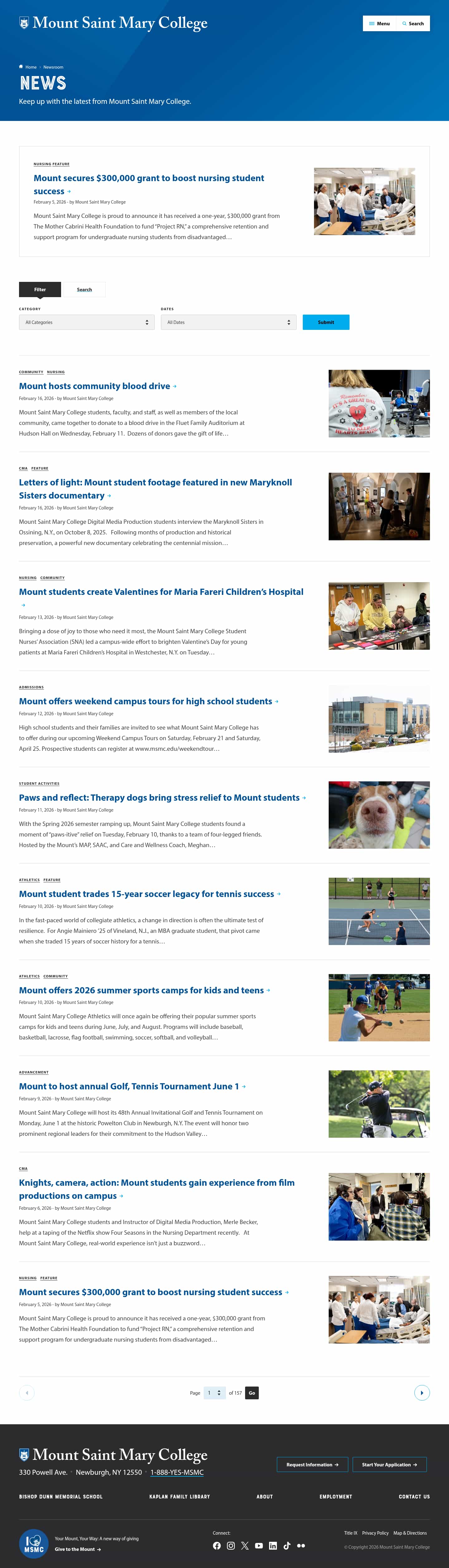Select the page number dropdown
449x1568 pixels.
214,1393
